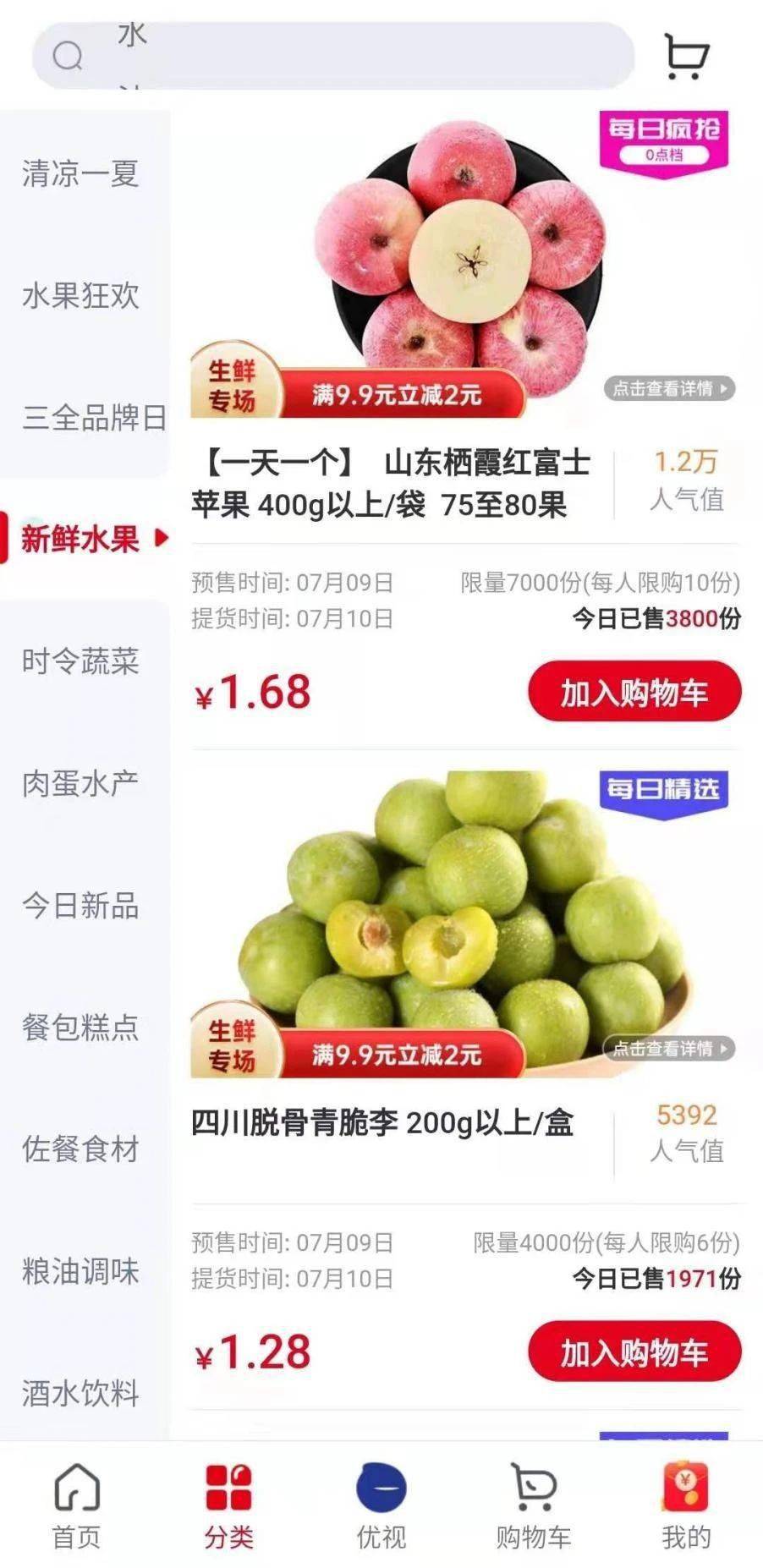The width and height of the screenshot is (763, 1568).
Task: Go to the 购物车 tab in bottom bar
Action: [533, 1505]
